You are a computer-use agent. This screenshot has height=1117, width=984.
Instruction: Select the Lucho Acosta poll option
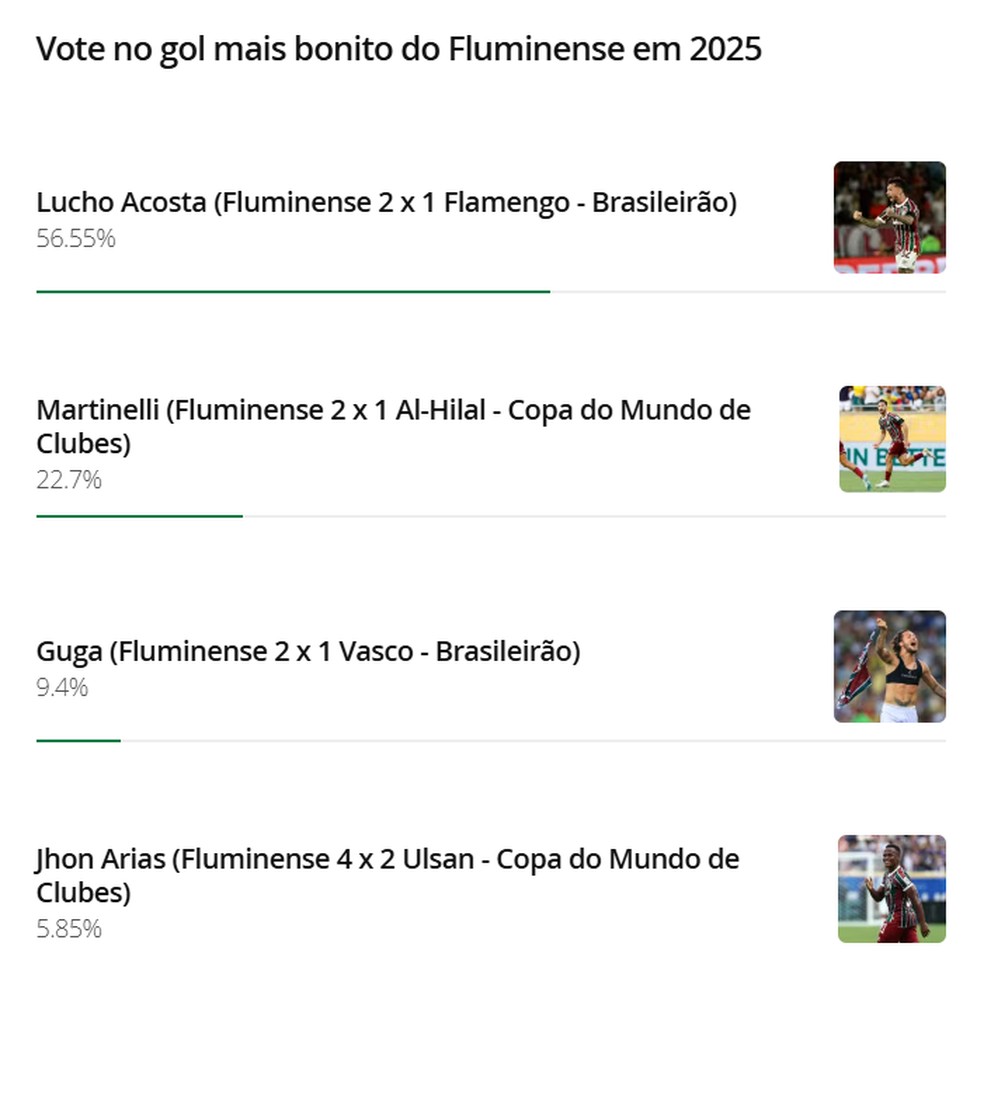[x=387, y=202]
